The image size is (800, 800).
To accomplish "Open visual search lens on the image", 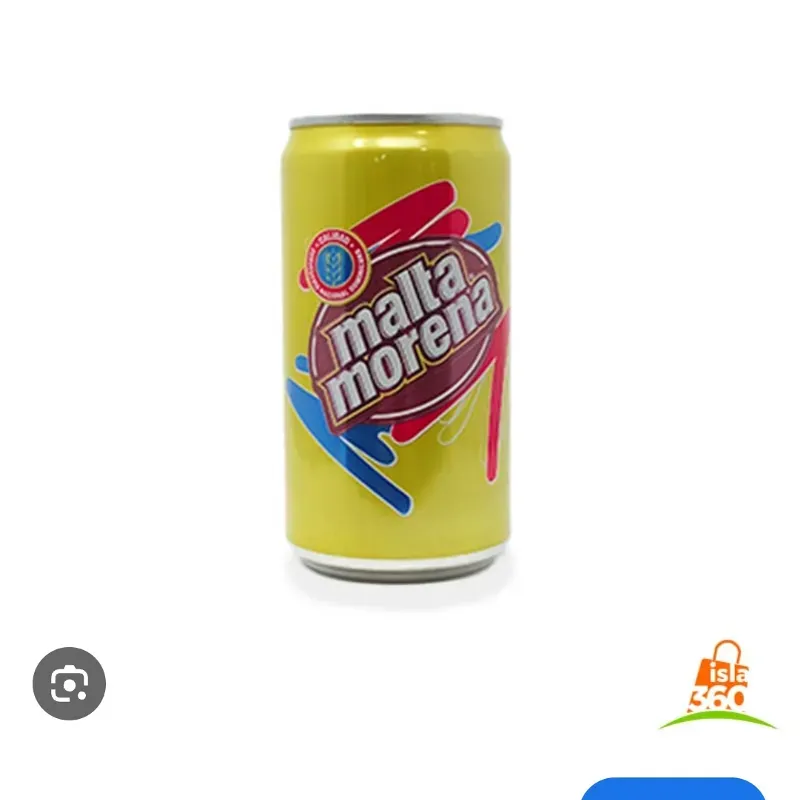I will point(69,684).
